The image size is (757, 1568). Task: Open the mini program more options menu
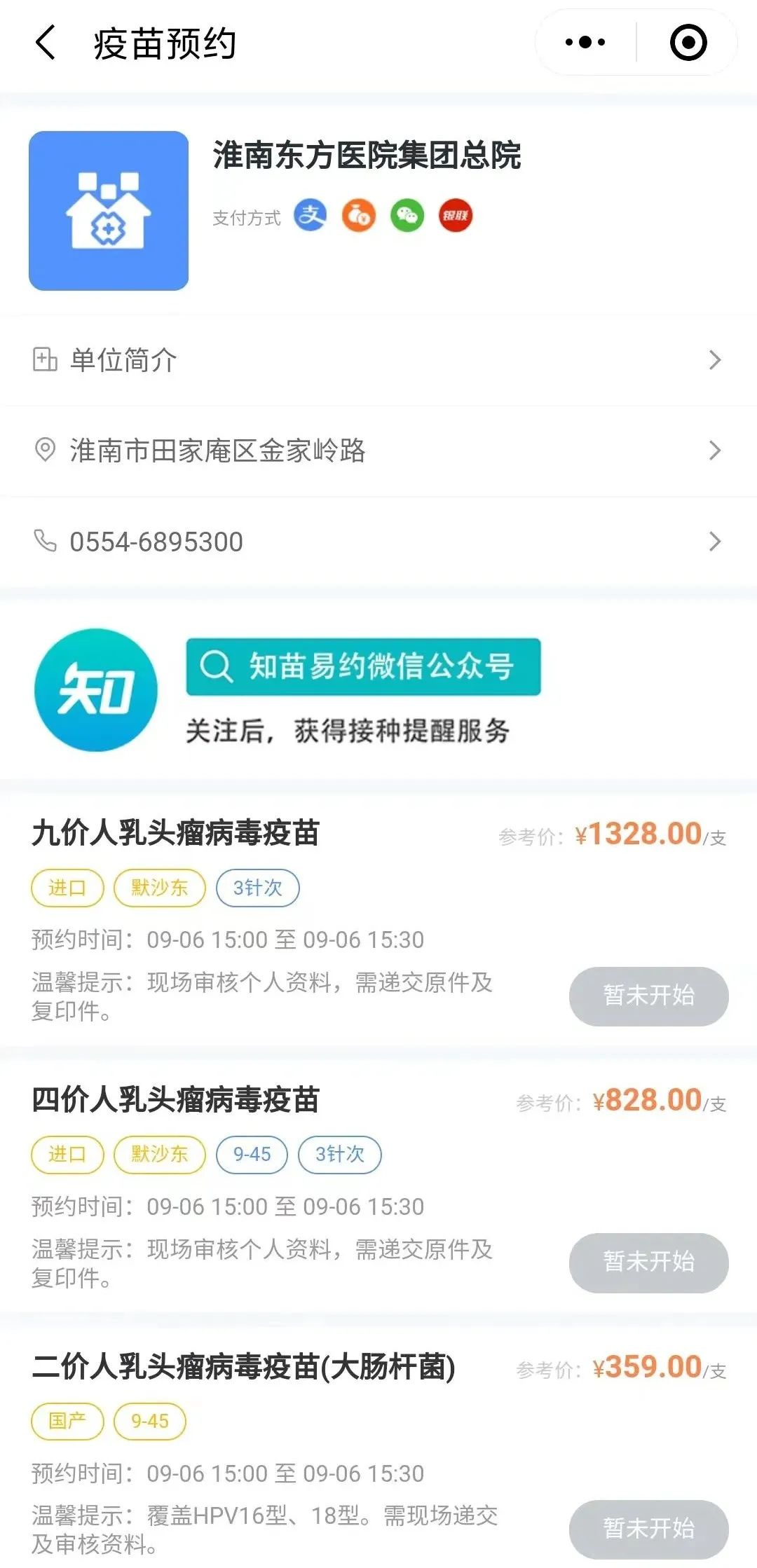pos(585,43)
